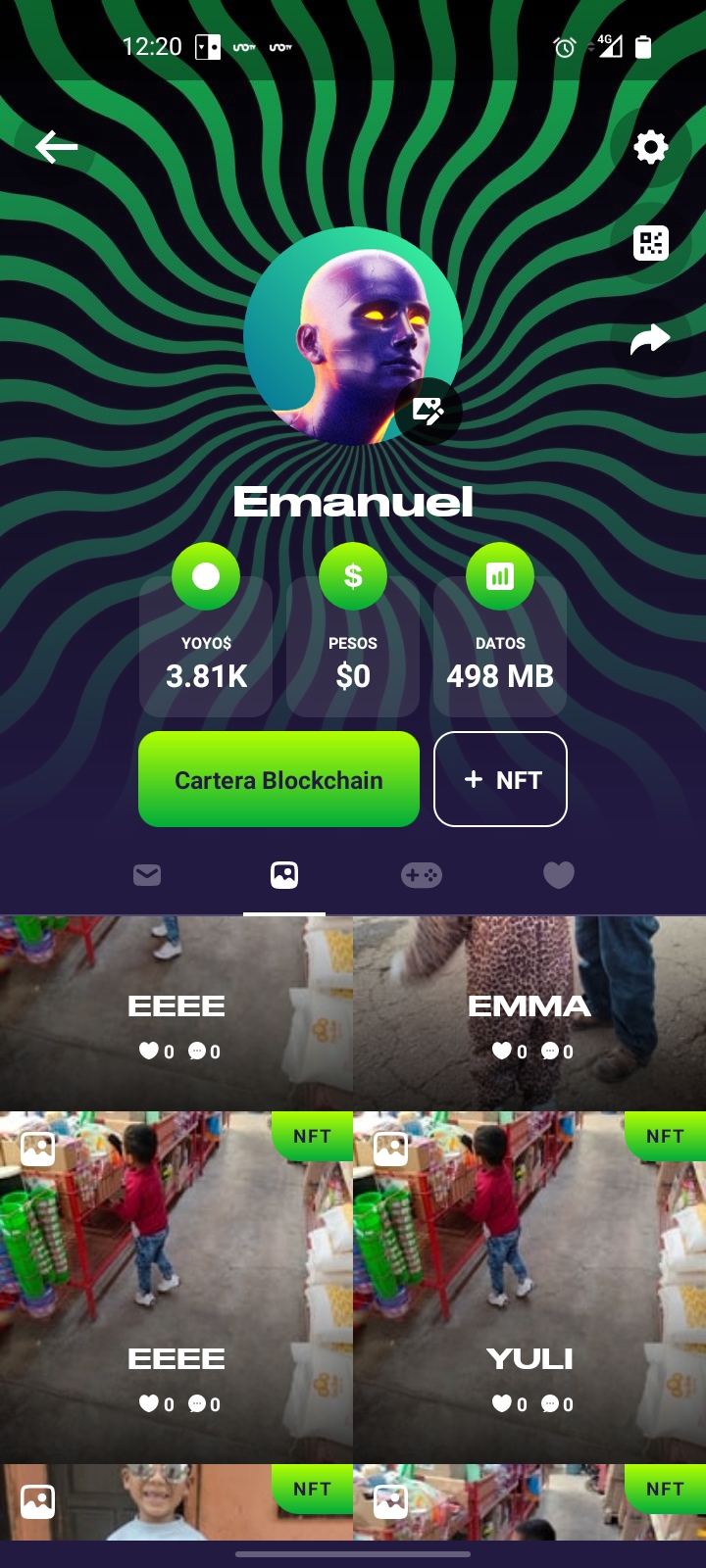Screen dimensions: 706x1568
Task: Switch to the games controller tab
Action: (x=422, y=875)
